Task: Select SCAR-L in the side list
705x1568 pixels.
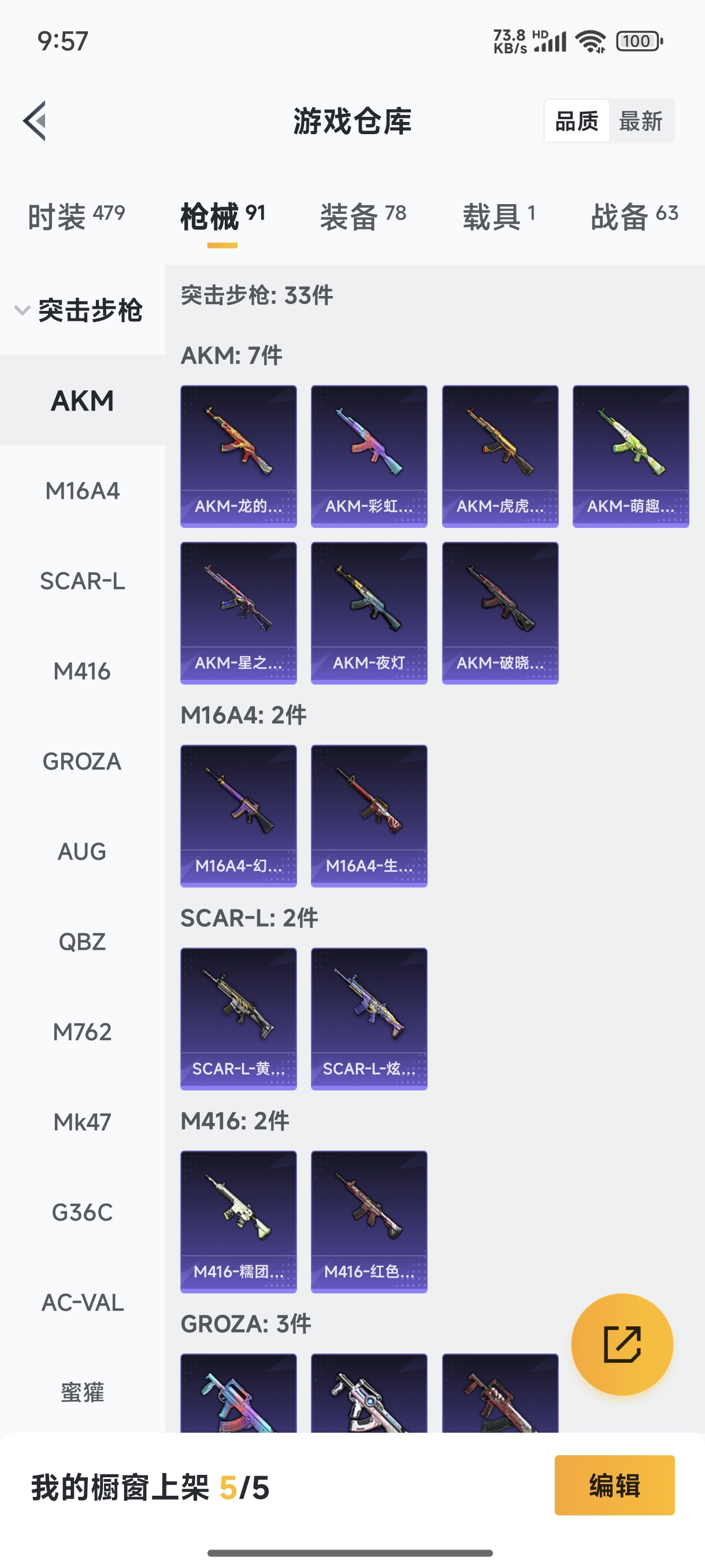Action: click(82, 580)
